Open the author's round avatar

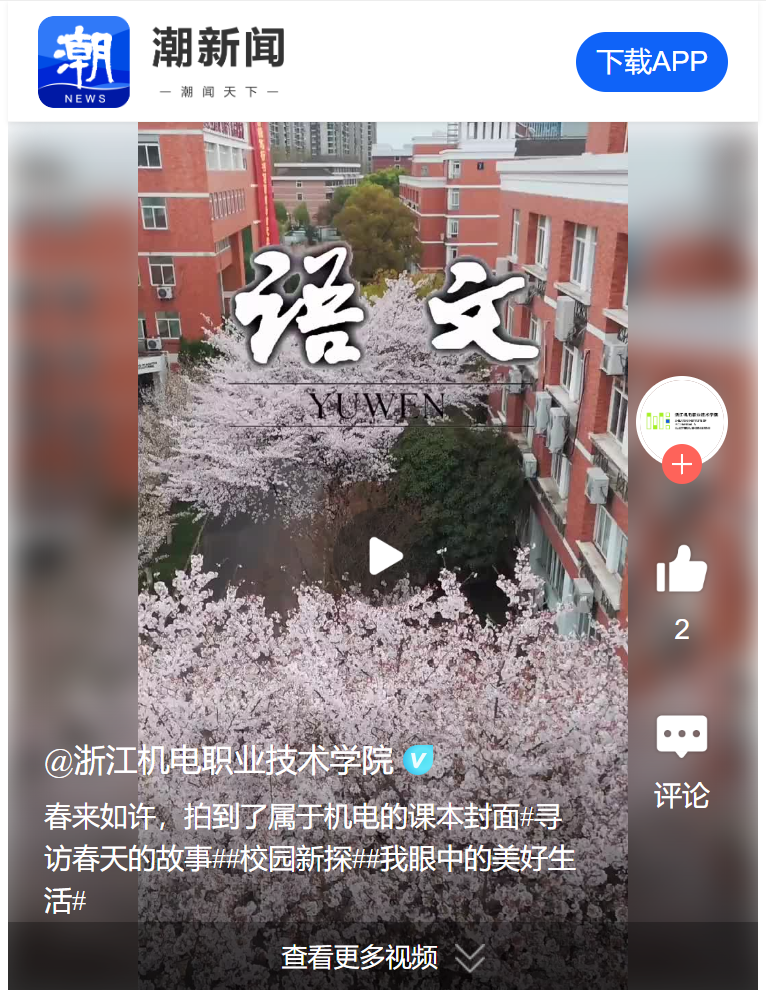click(x=682, y=420)
